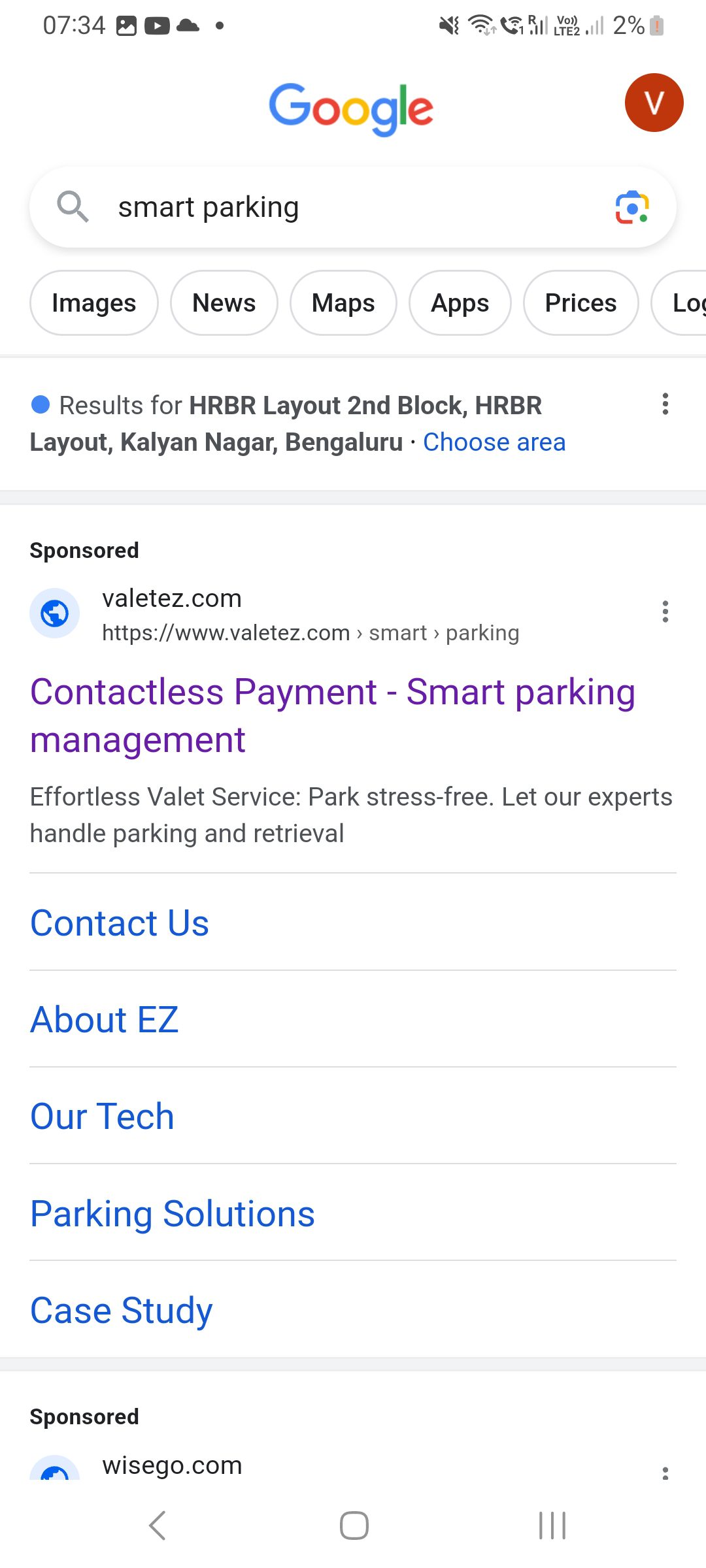Go to the Our Tech sitelink

click(x=103, y=1117)
